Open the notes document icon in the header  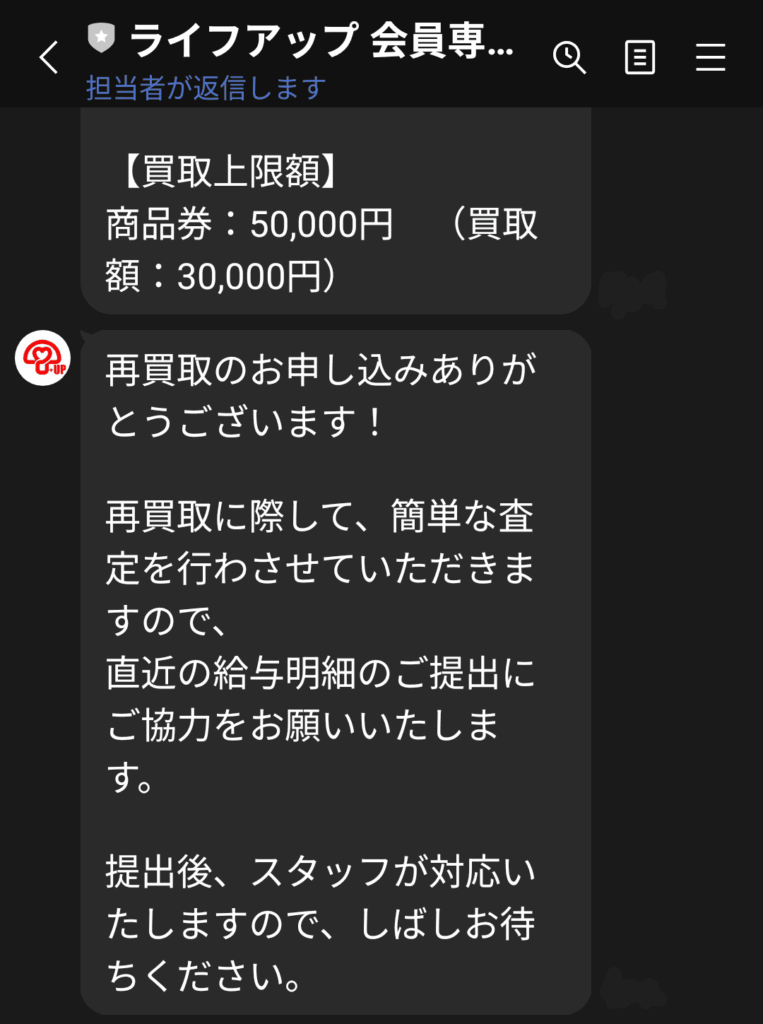point(642,58)
